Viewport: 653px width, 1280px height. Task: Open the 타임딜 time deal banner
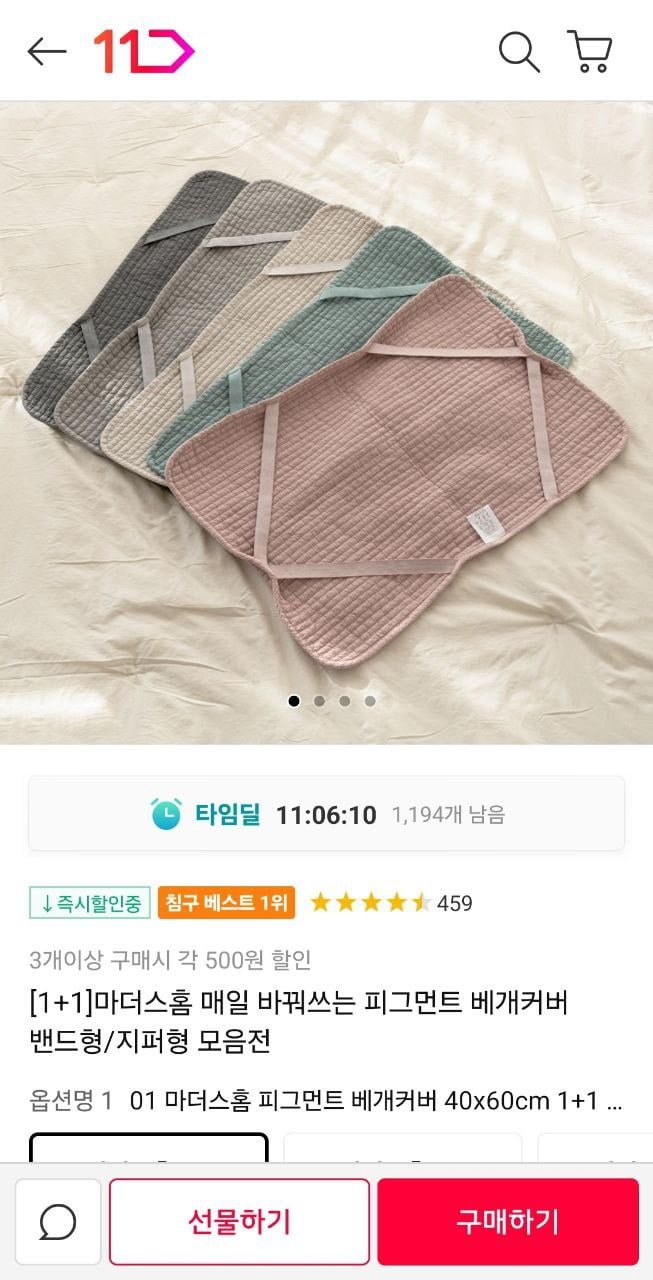coord(326,814)
